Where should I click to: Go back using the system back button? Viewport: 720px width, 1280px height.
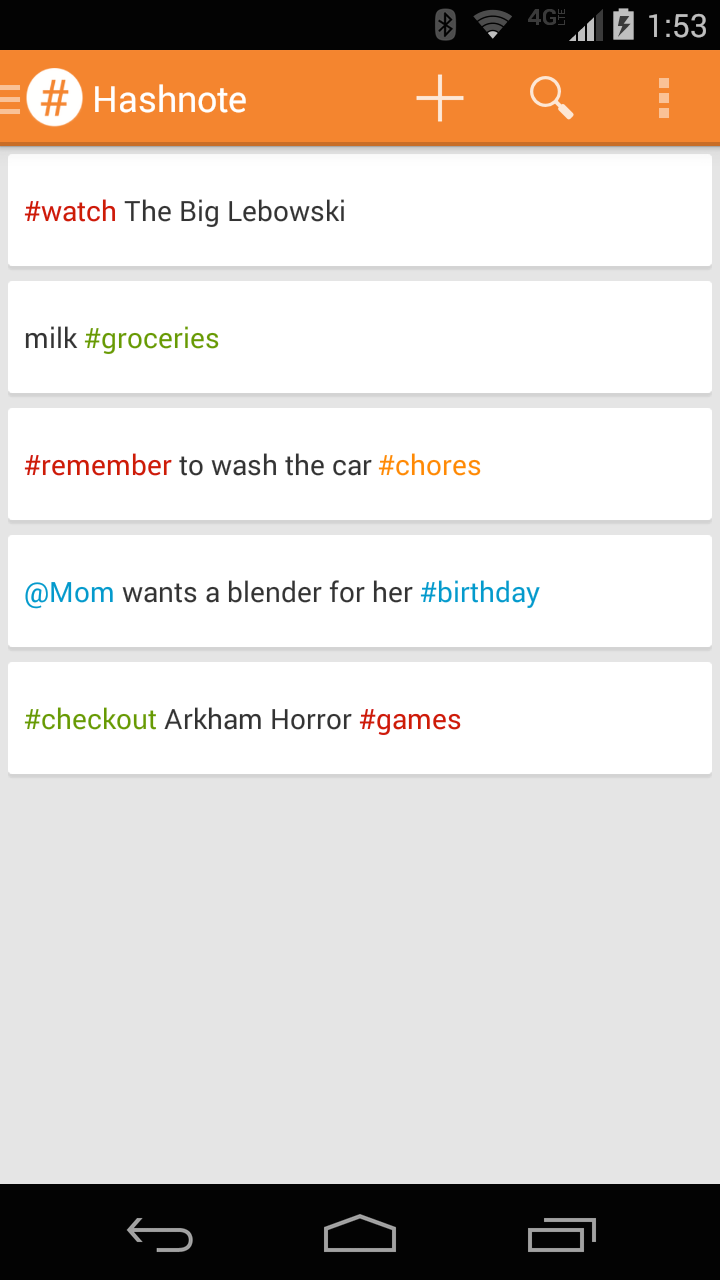(x=160, y=1234)
